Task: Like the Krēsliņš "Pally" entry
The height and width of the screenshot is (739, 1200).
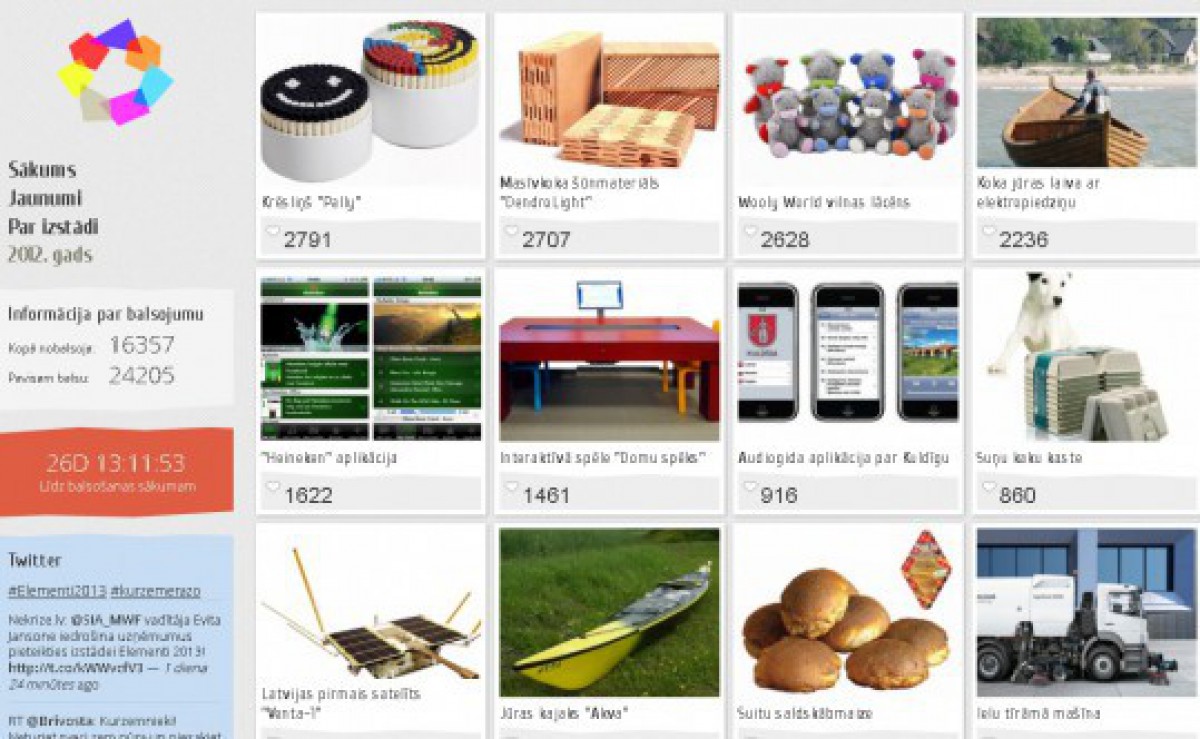Action: pos(271,235)
